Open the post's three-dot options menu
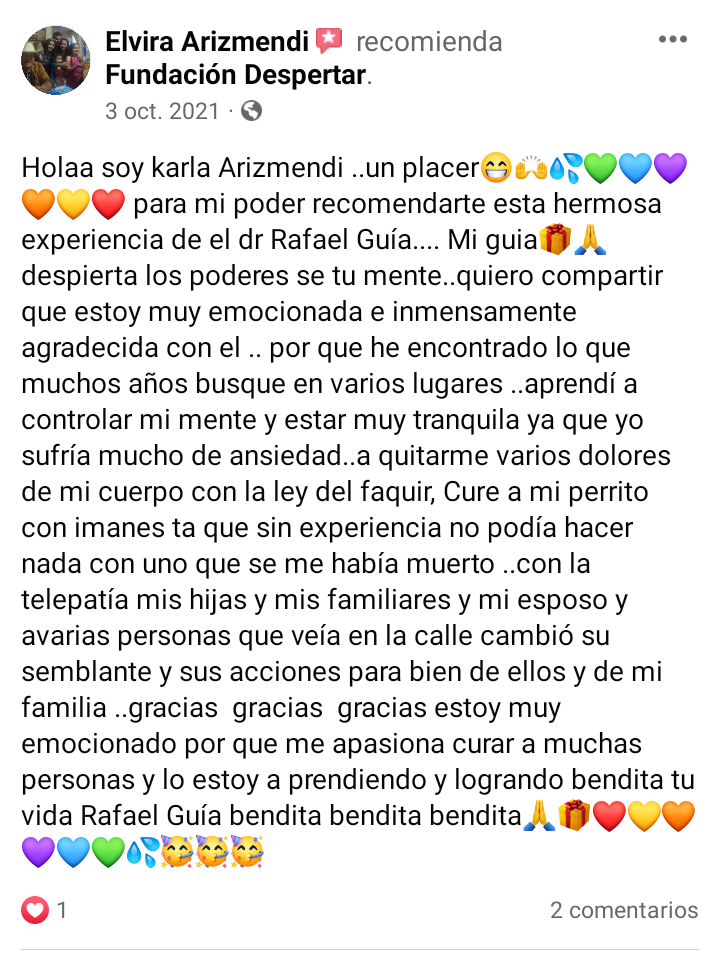Image resolution: width=720 pixels, height=955 pixels. click(673, 40)
